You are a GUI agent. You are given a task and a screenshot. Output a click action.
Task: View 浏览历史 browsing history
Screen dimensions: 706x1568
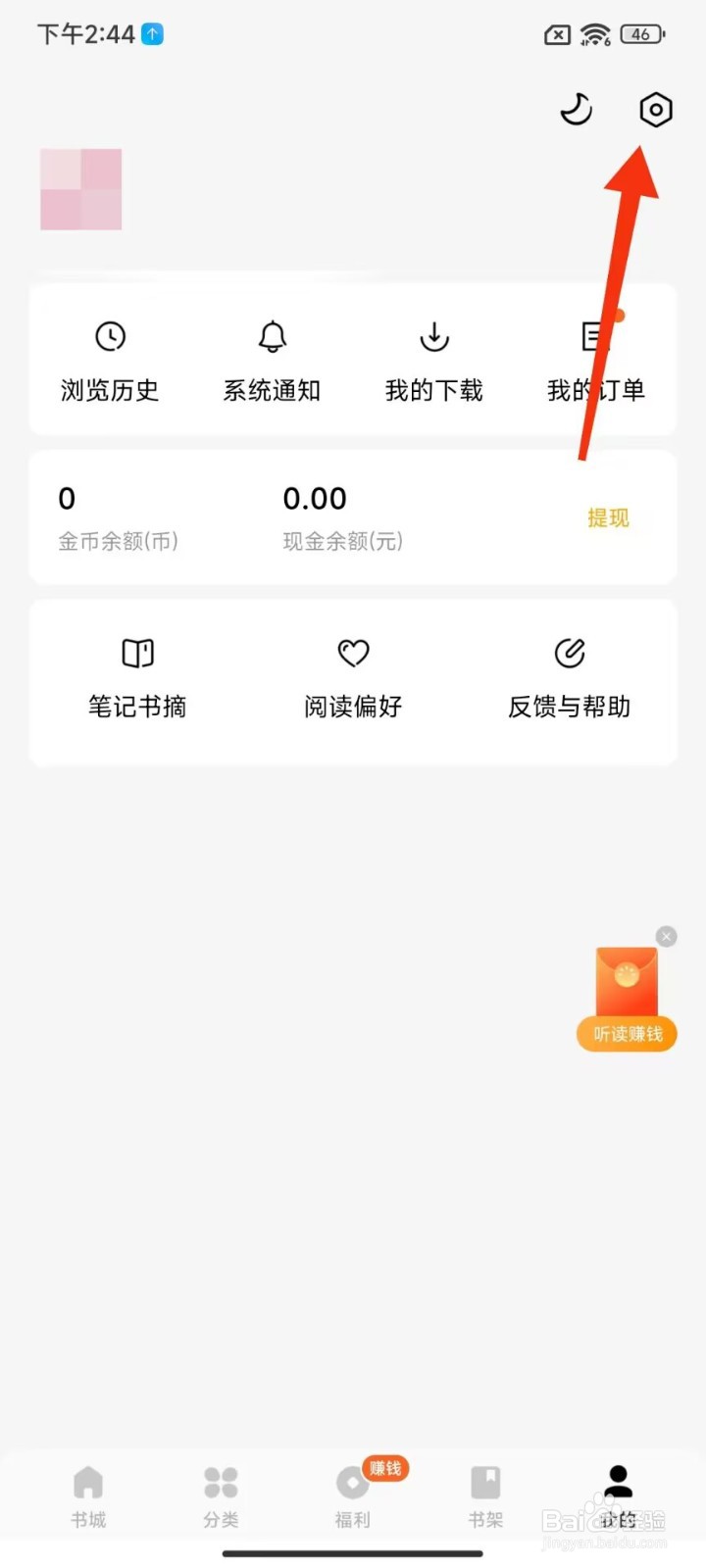109,361
